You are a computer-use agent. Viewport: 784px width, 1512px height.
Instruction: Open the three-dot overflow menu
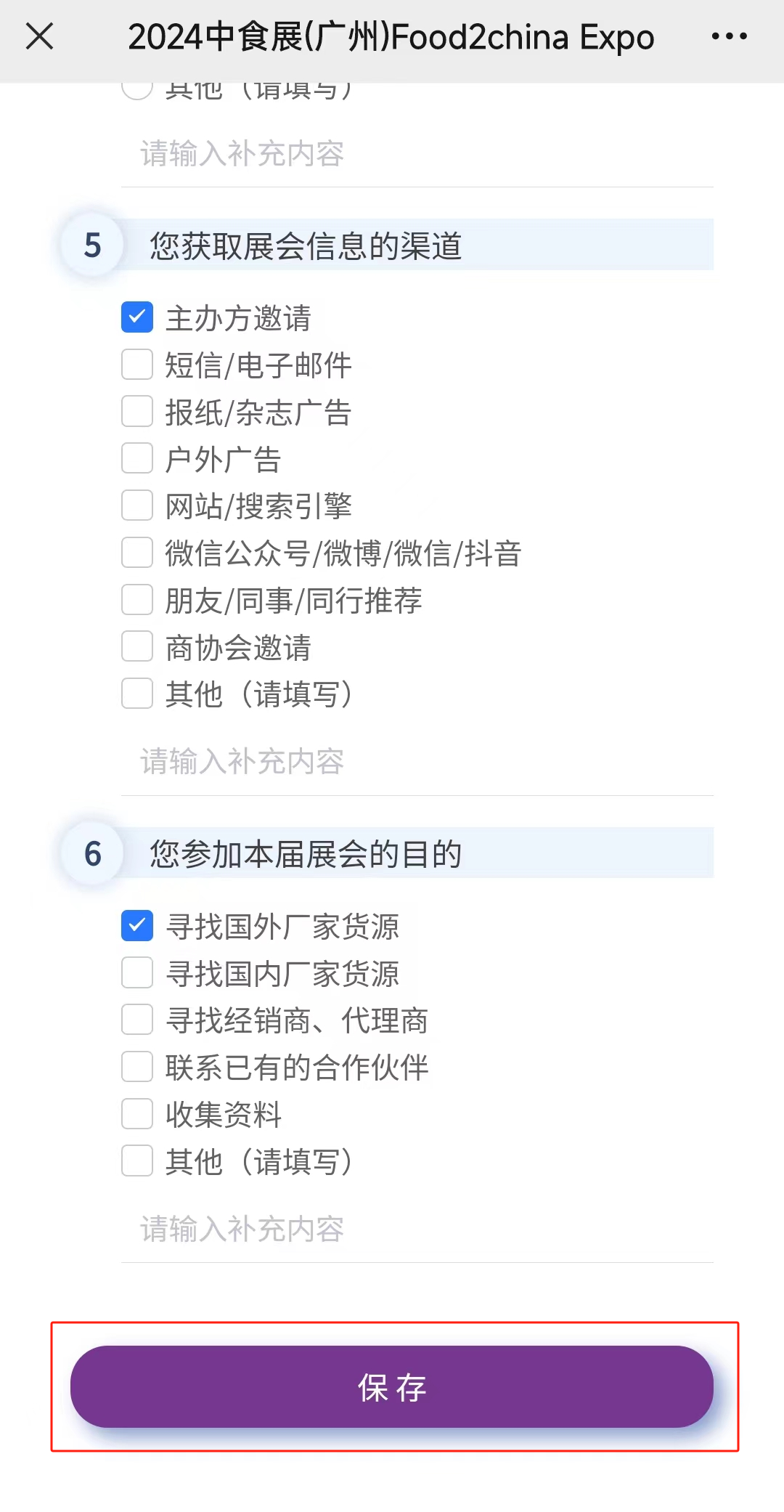tap(729, 36)
